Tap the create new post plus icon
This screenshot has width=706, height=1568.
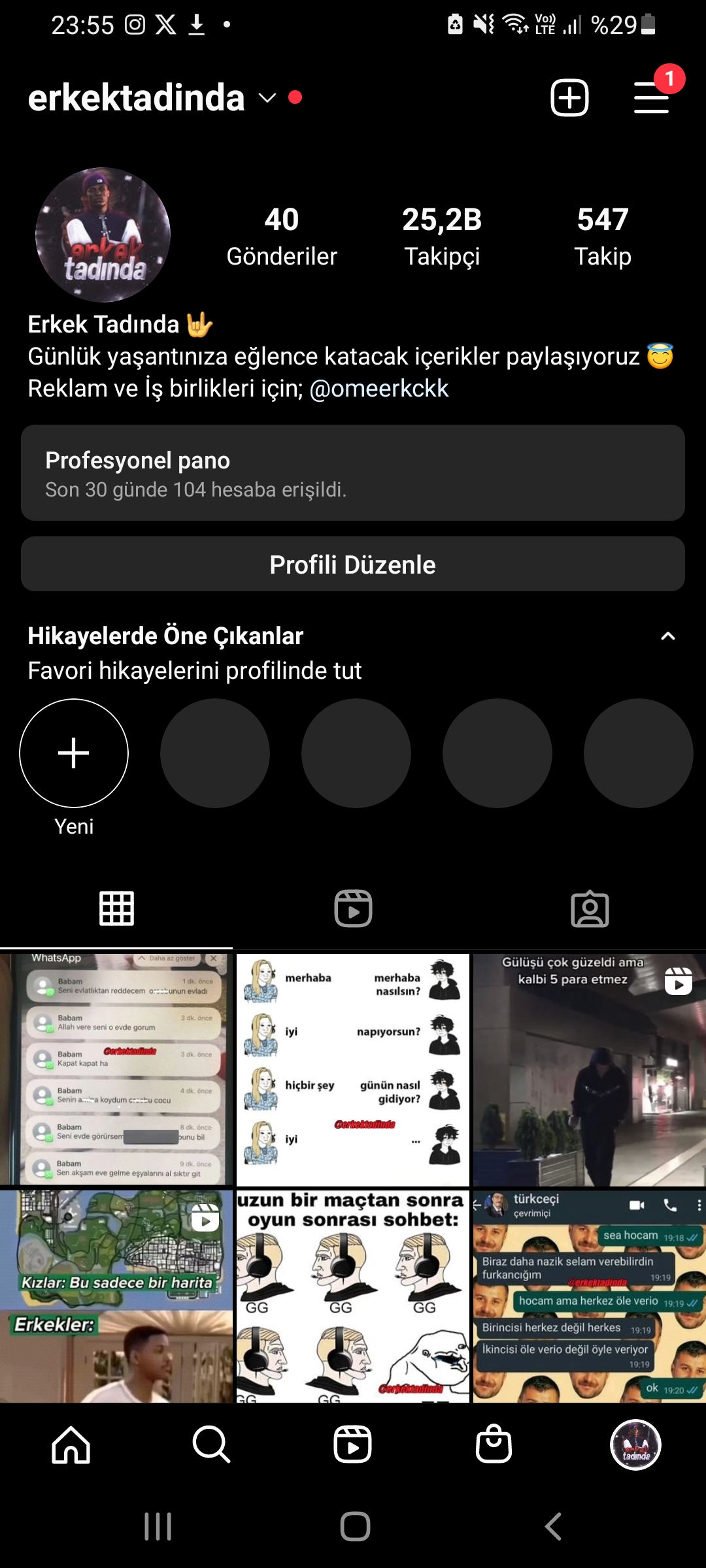[x=569, y=98]
